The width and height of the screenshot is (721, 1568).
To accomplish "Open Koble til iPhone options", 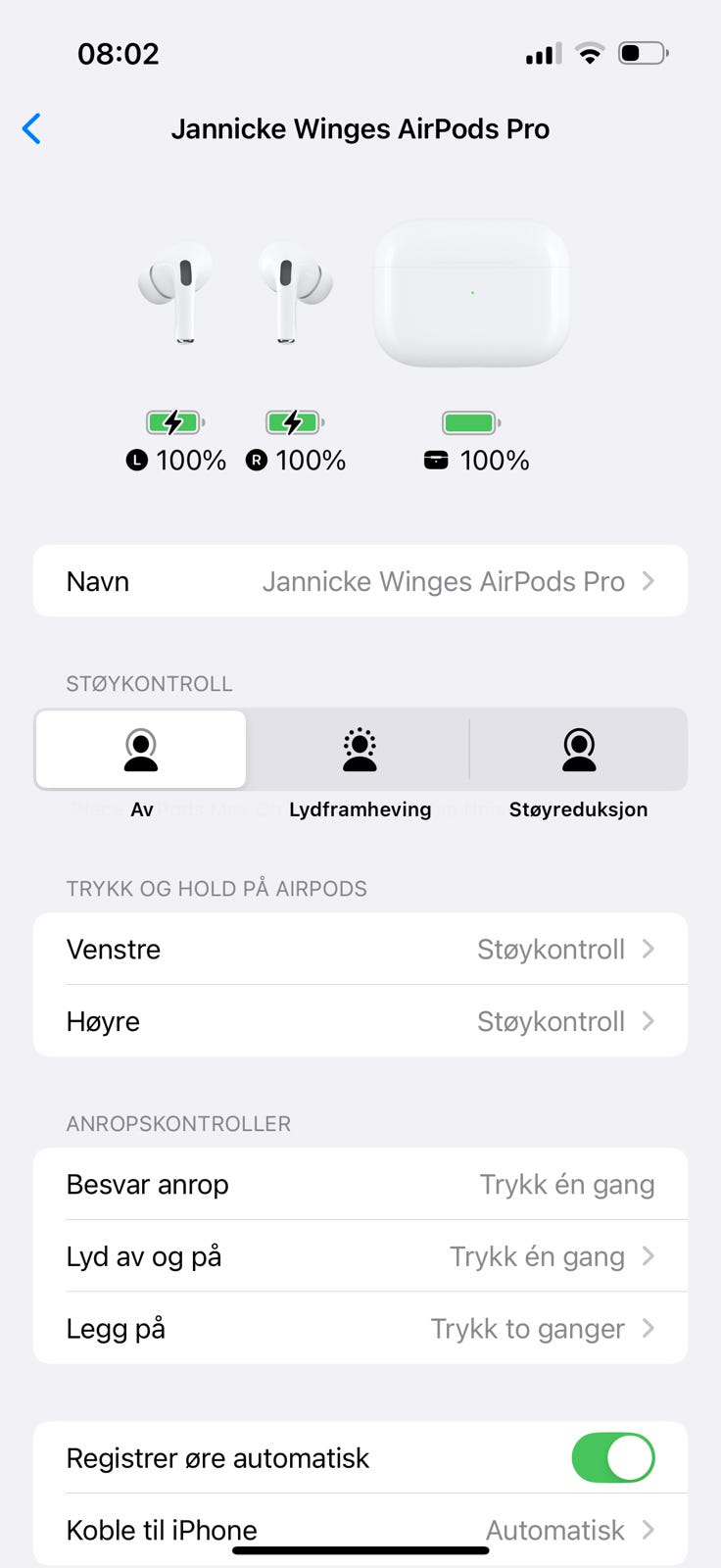I will pyautogui.click(x=360, y=1529).
